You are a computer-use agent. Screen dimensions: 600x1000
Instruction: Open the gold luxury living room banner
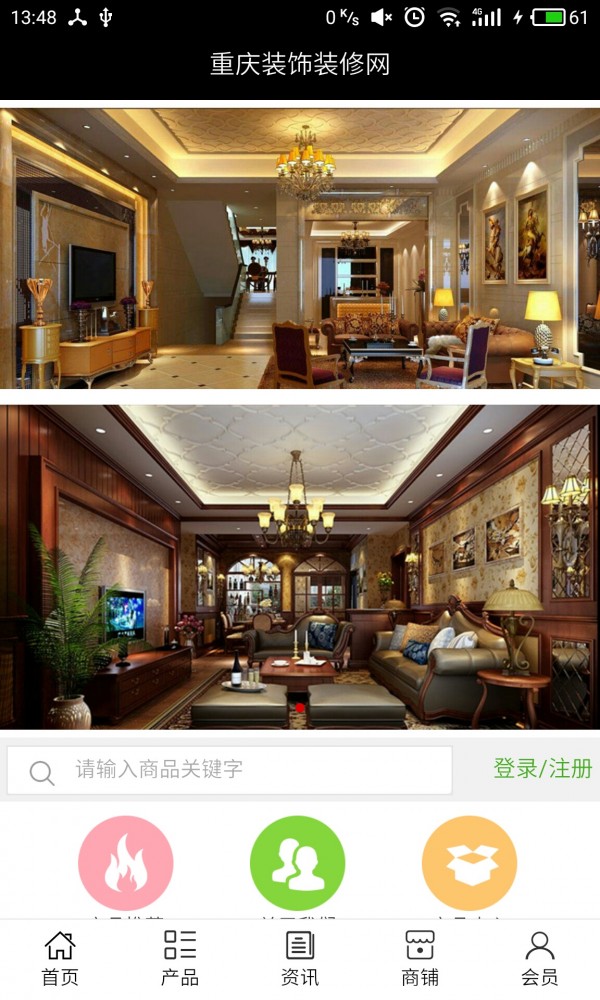(x=300, y=247)
